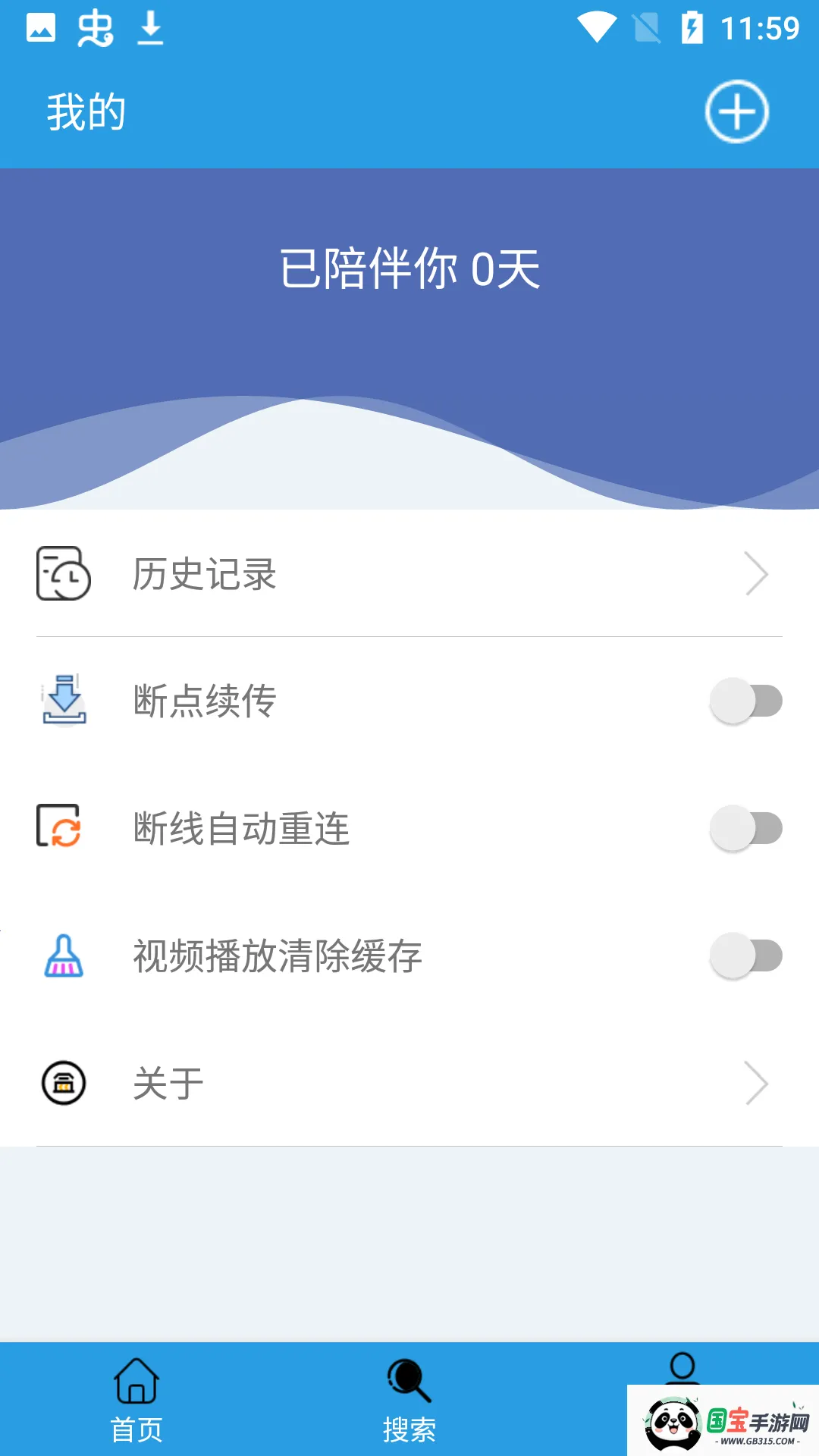Viewport: 819px width, 1456px height.
Task: Click the 断点续传 download resume icon
Action: click(x=64, y=700)
